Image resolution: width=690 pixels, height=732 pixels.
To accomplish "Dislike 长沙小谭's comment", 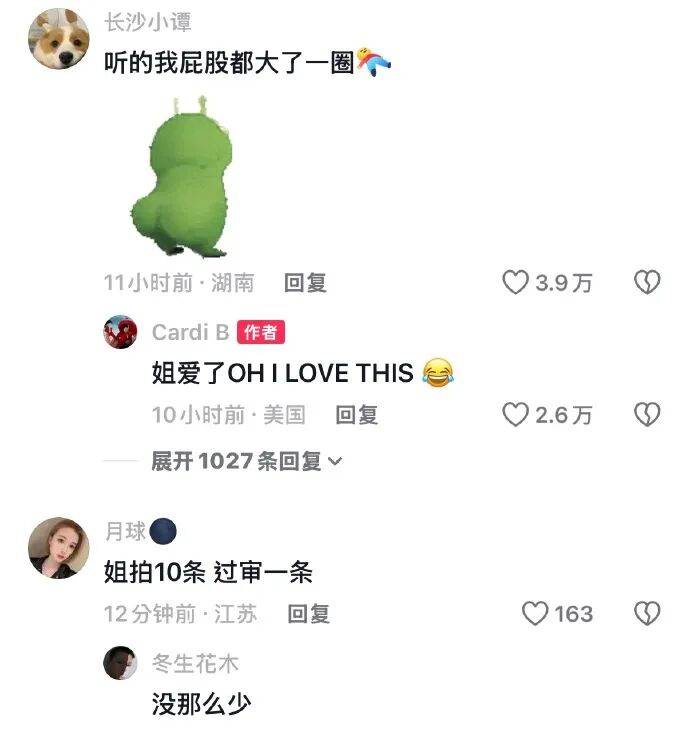I will 647,283.
